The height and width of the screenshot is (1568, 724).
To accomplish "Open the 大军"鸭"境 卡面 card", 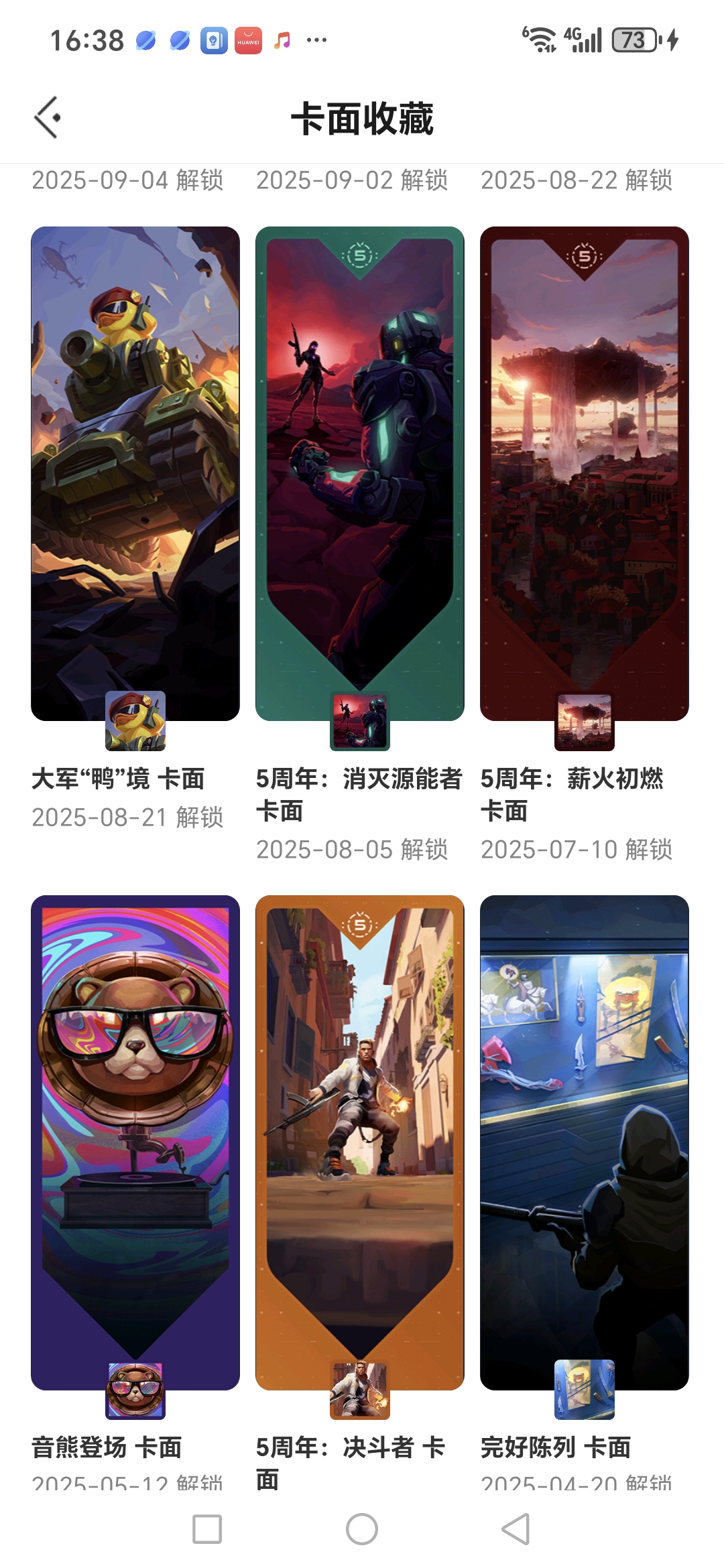I will pos(135,474).
